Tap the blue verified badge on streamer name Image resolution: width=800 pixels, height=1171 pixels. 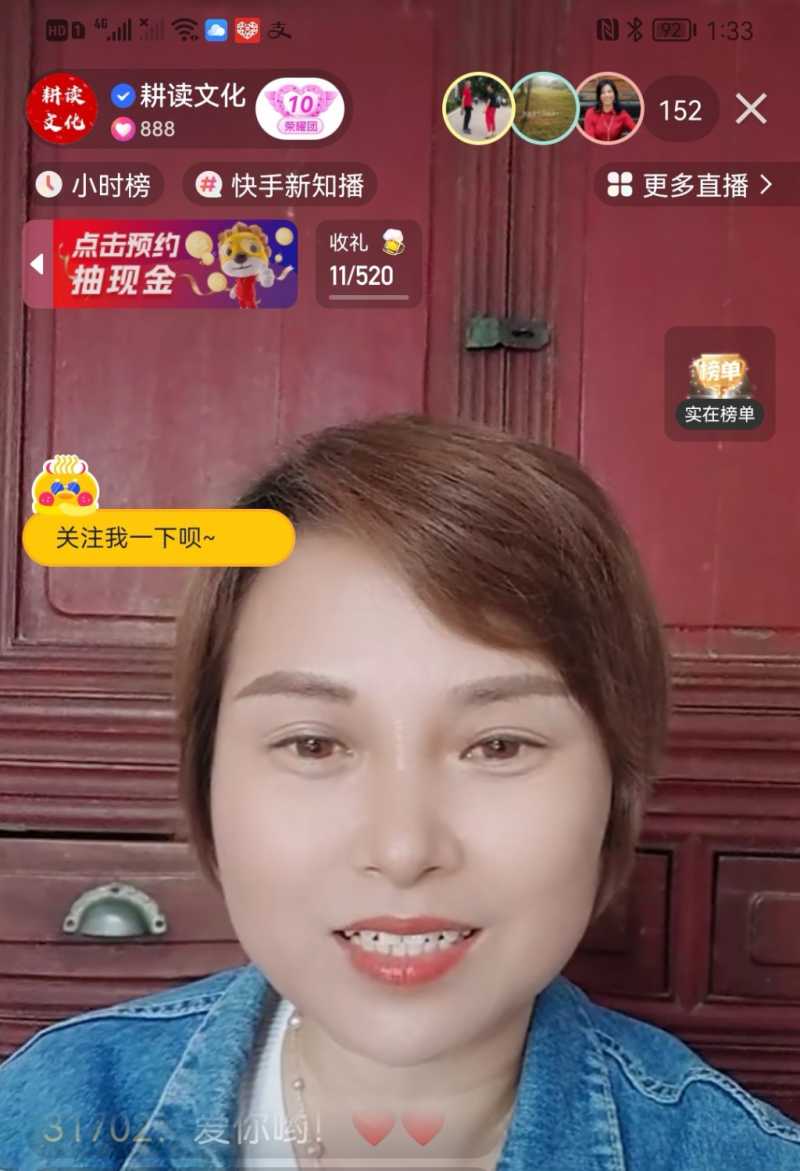(x=122, y=96)
